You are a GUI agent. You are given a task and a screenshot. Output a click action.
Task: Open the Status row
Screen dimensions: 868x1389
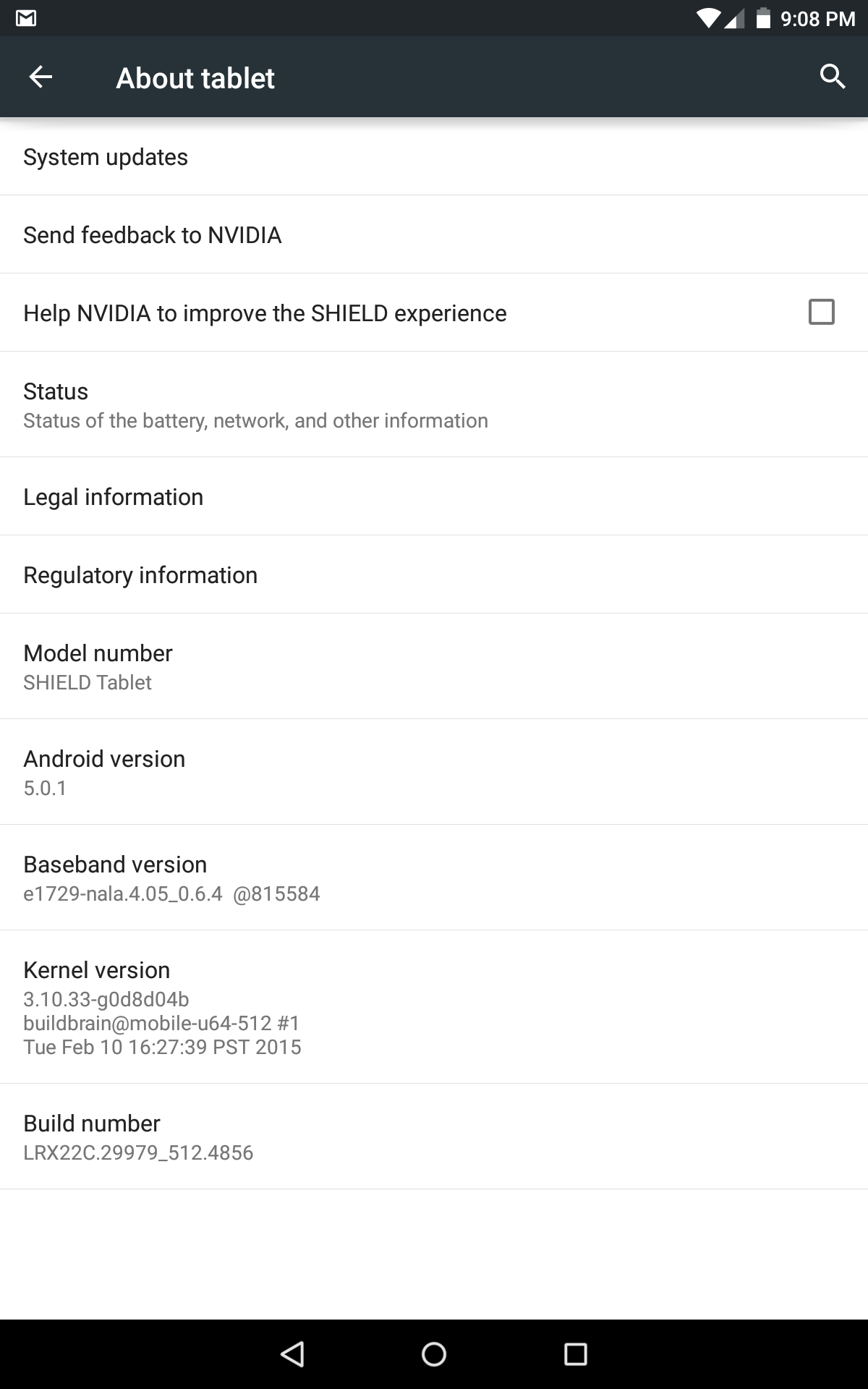[x=434, y=404]
